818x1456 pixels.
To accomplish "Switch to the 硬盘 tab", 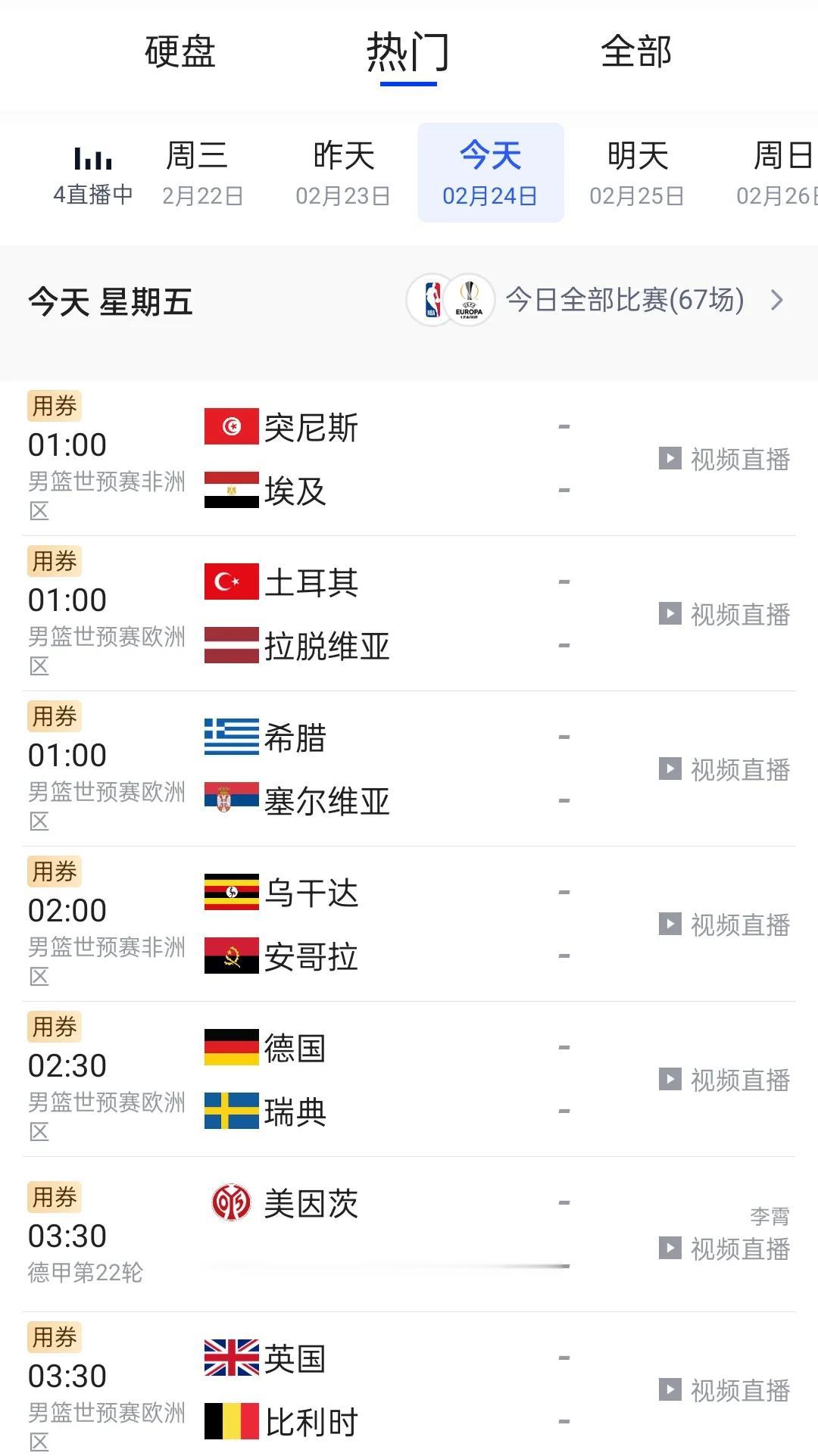I will pos(180,52).
